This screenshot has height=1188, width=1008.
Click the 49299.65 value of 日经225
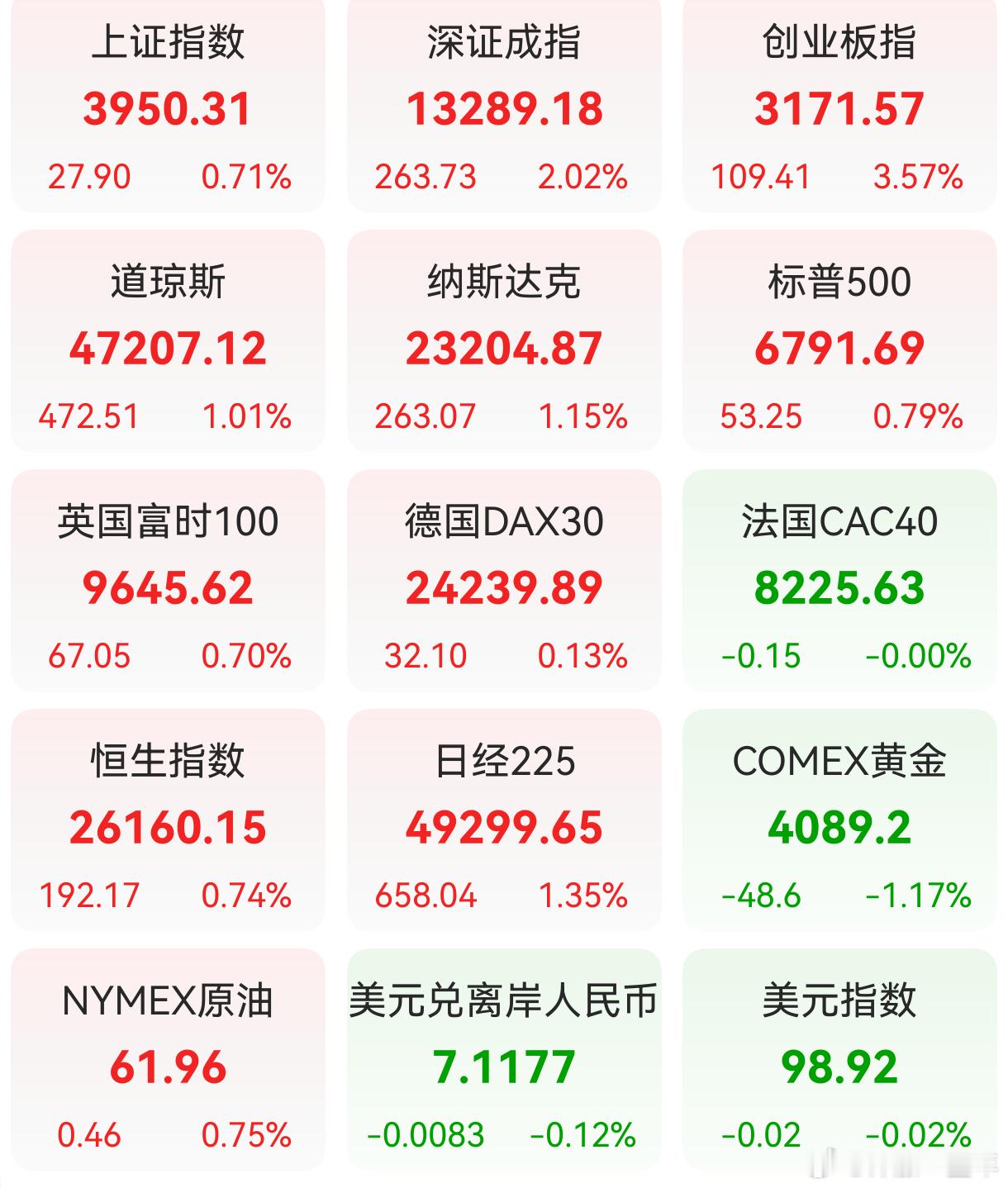click(504, 825)
